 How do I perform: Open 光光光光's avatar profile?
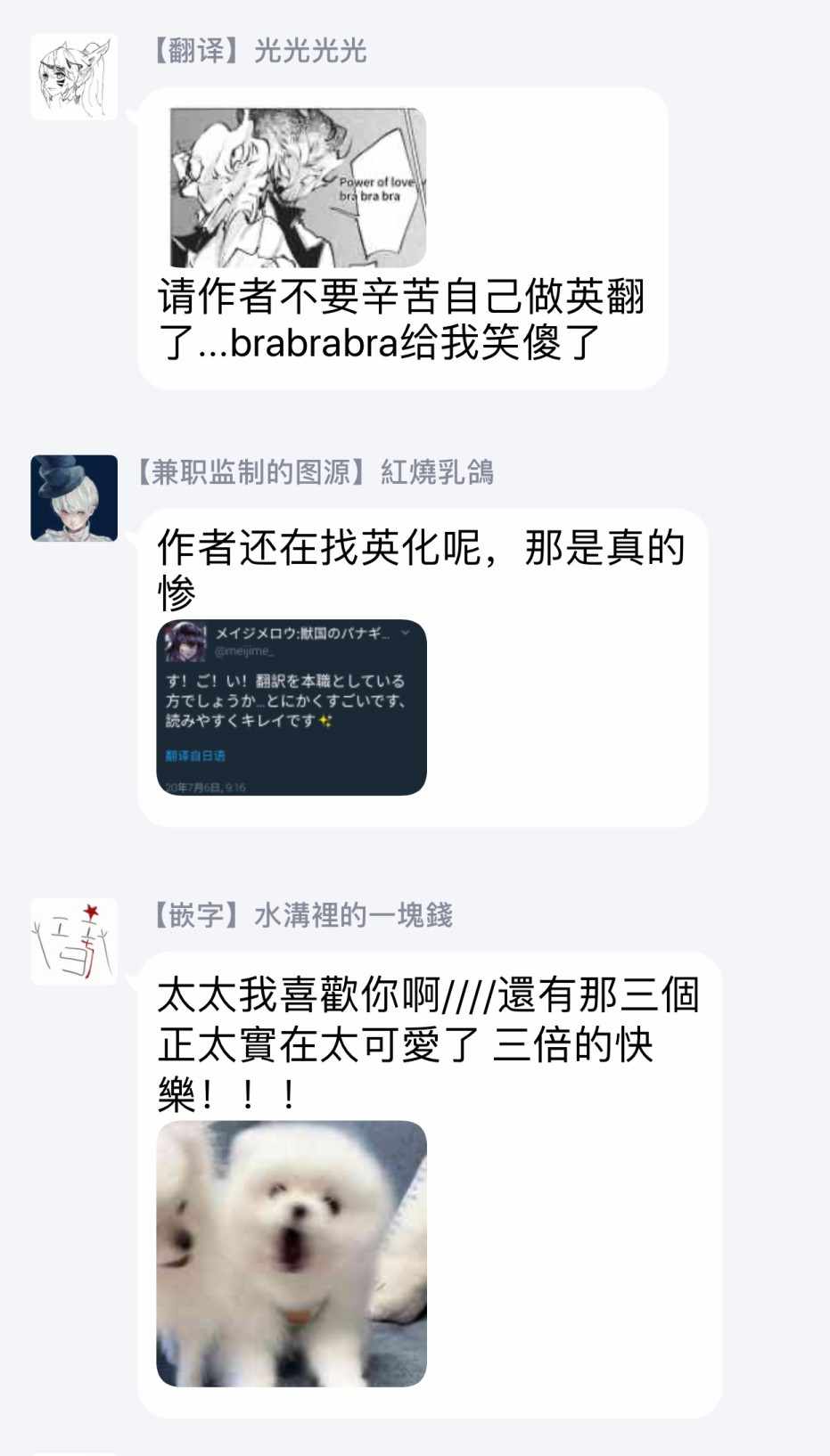click(x=74, y=77)
